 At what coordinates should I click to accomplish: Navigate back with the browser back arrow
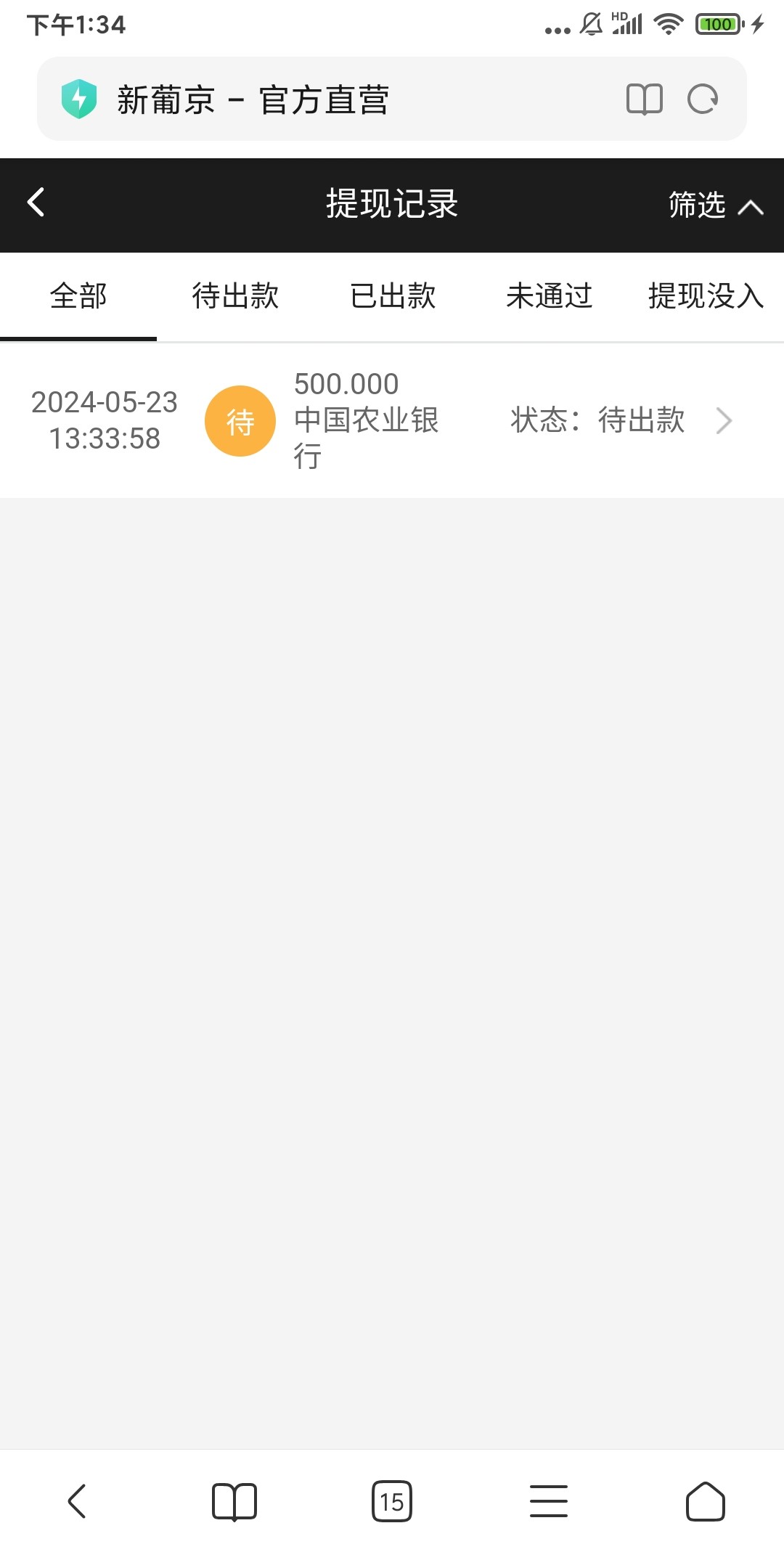tap(77, 1501)
